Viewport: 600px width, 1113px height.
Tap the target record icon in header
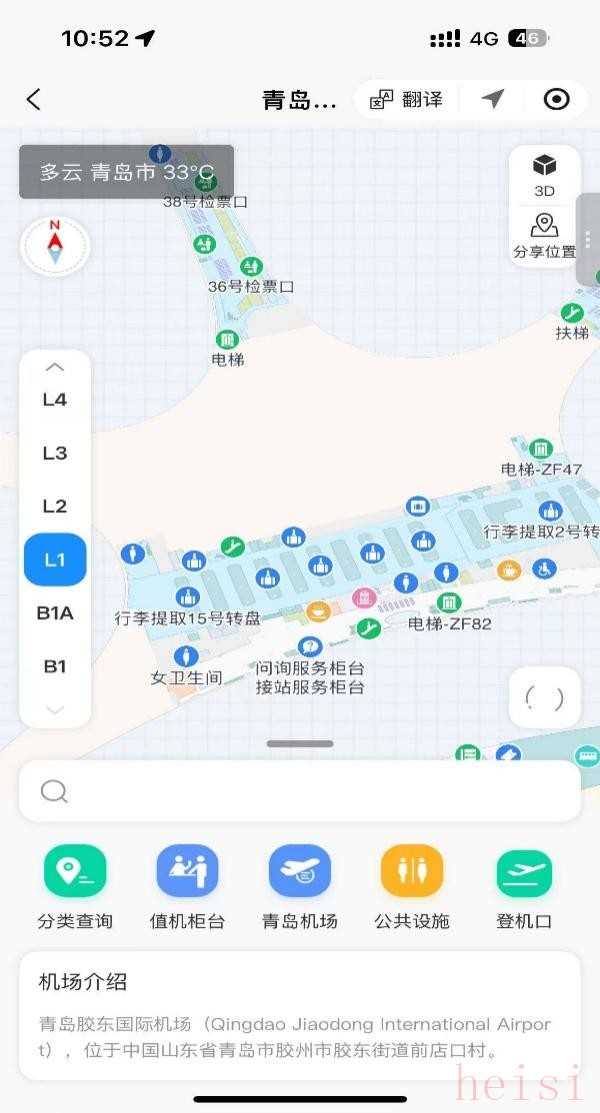point(556,99)
